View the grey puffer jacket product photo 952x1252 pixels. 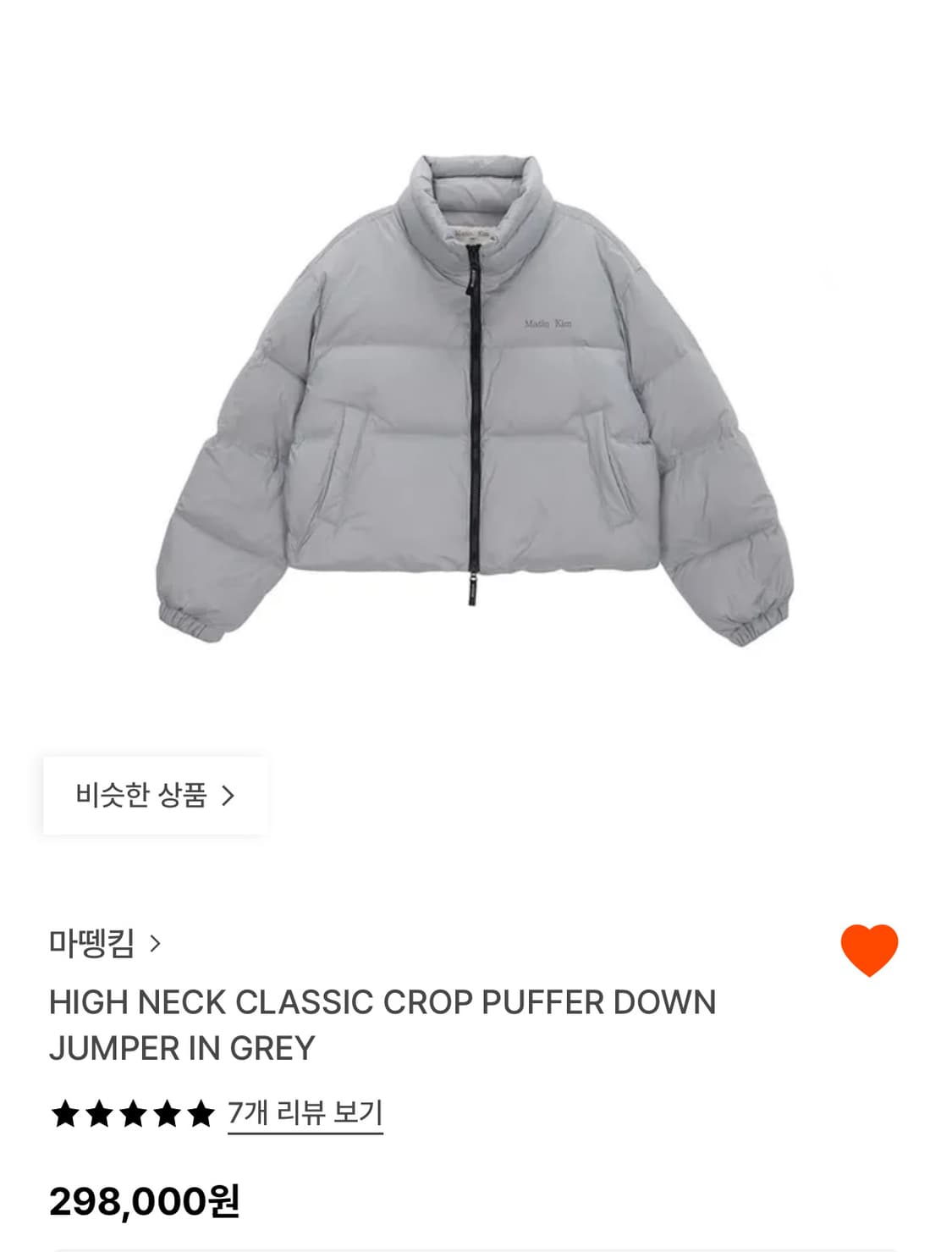[x=476, y=398]
